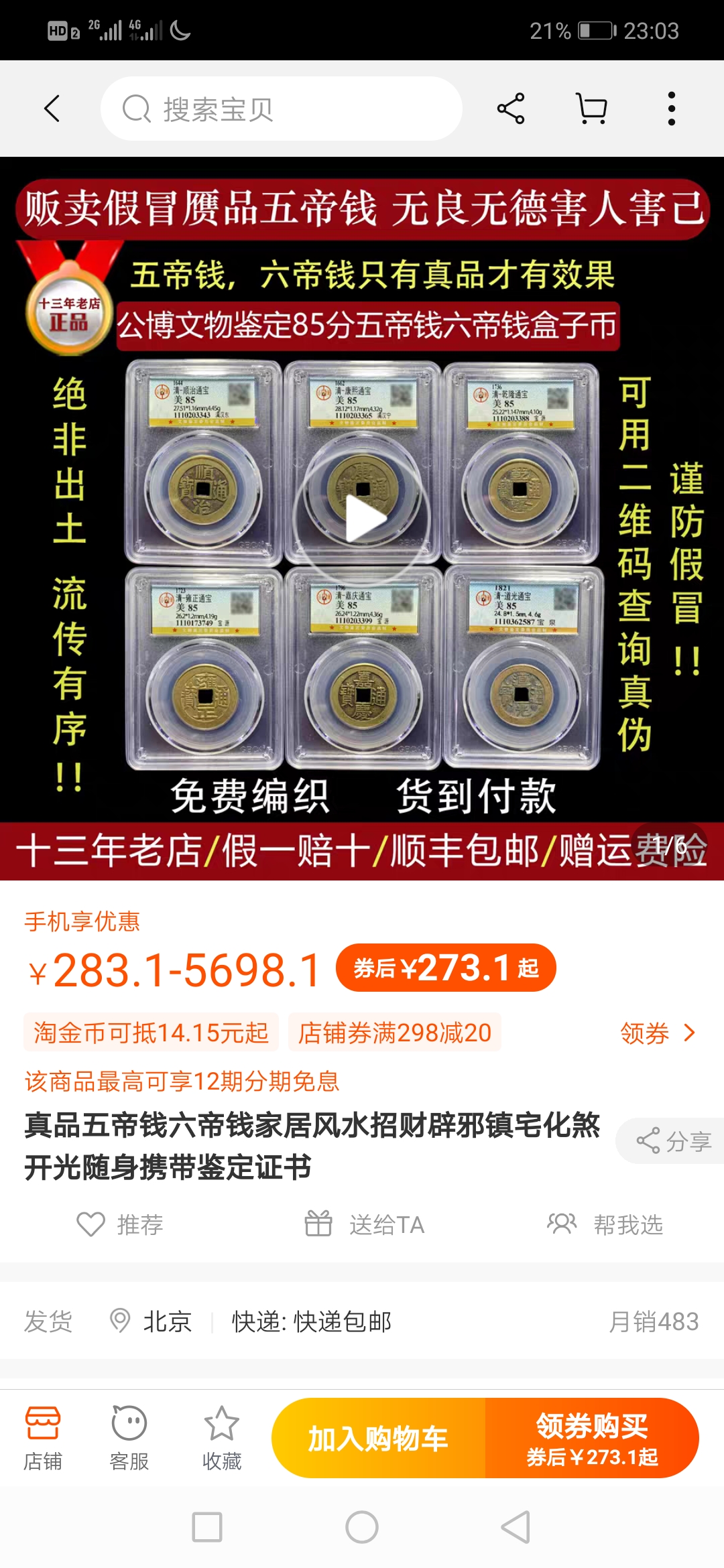Open the shopping cart icon
The width and height of the screenshot is (724, 1568).
point(592,109)
